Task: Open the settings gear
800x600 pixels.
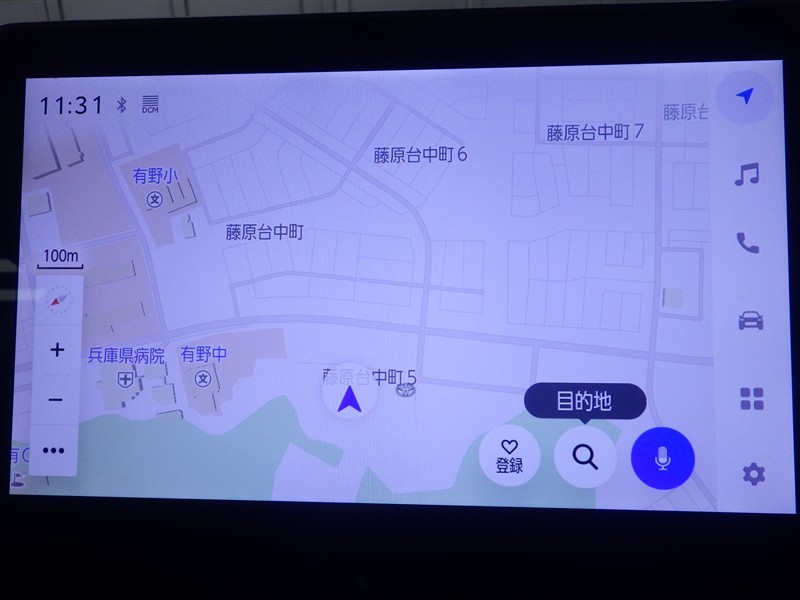Action: click(753, 474)
